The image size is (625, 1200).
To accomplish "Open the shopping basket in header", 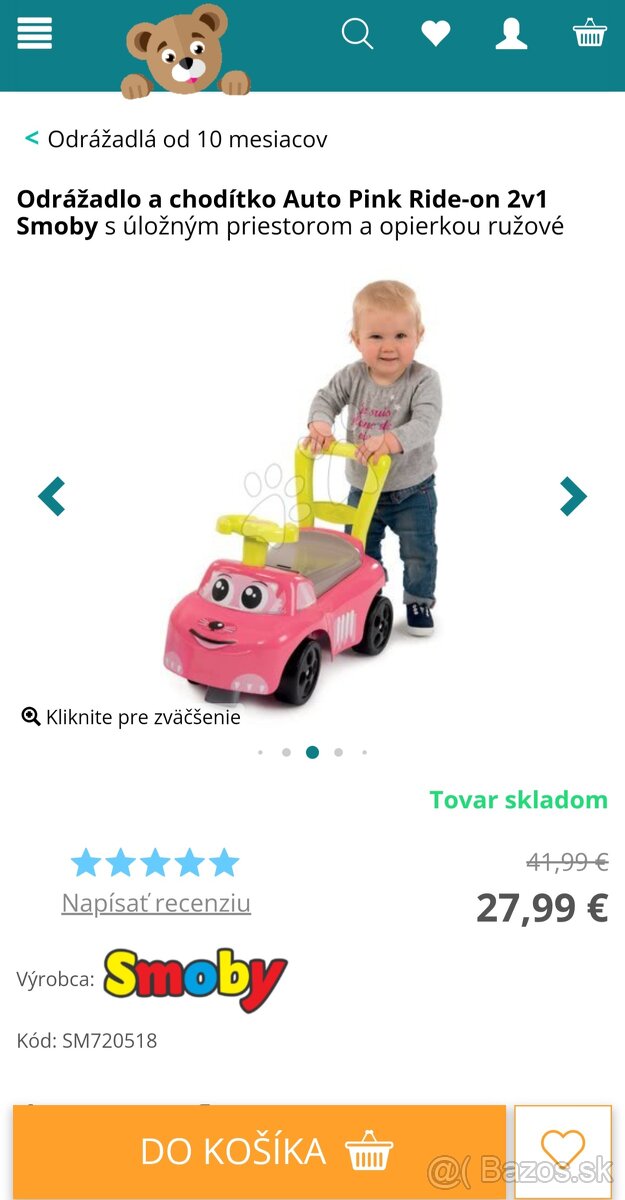I will click(590, 34).
